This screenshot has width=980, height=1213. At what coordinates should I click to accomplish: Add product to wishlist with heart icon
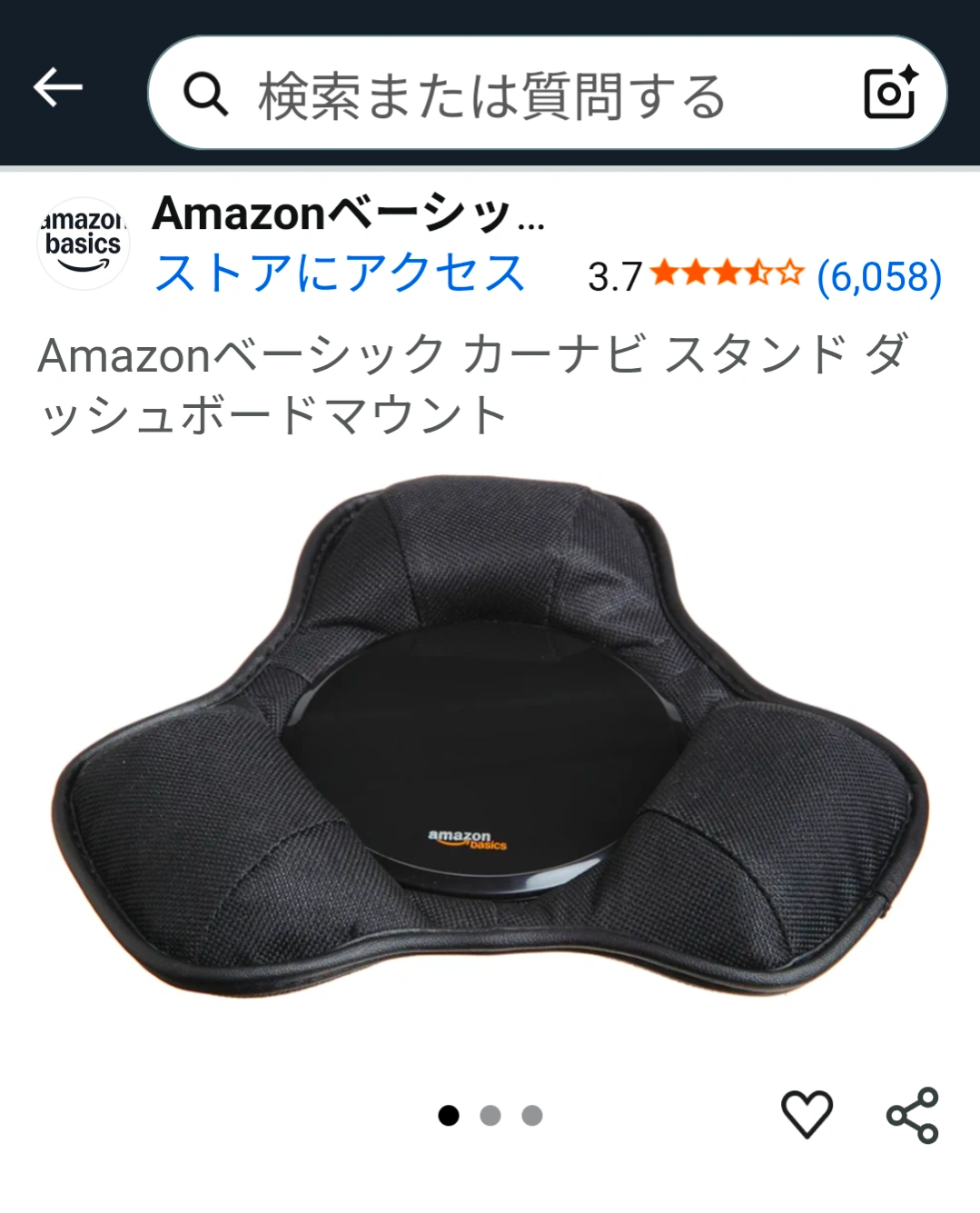[807, 1114]
